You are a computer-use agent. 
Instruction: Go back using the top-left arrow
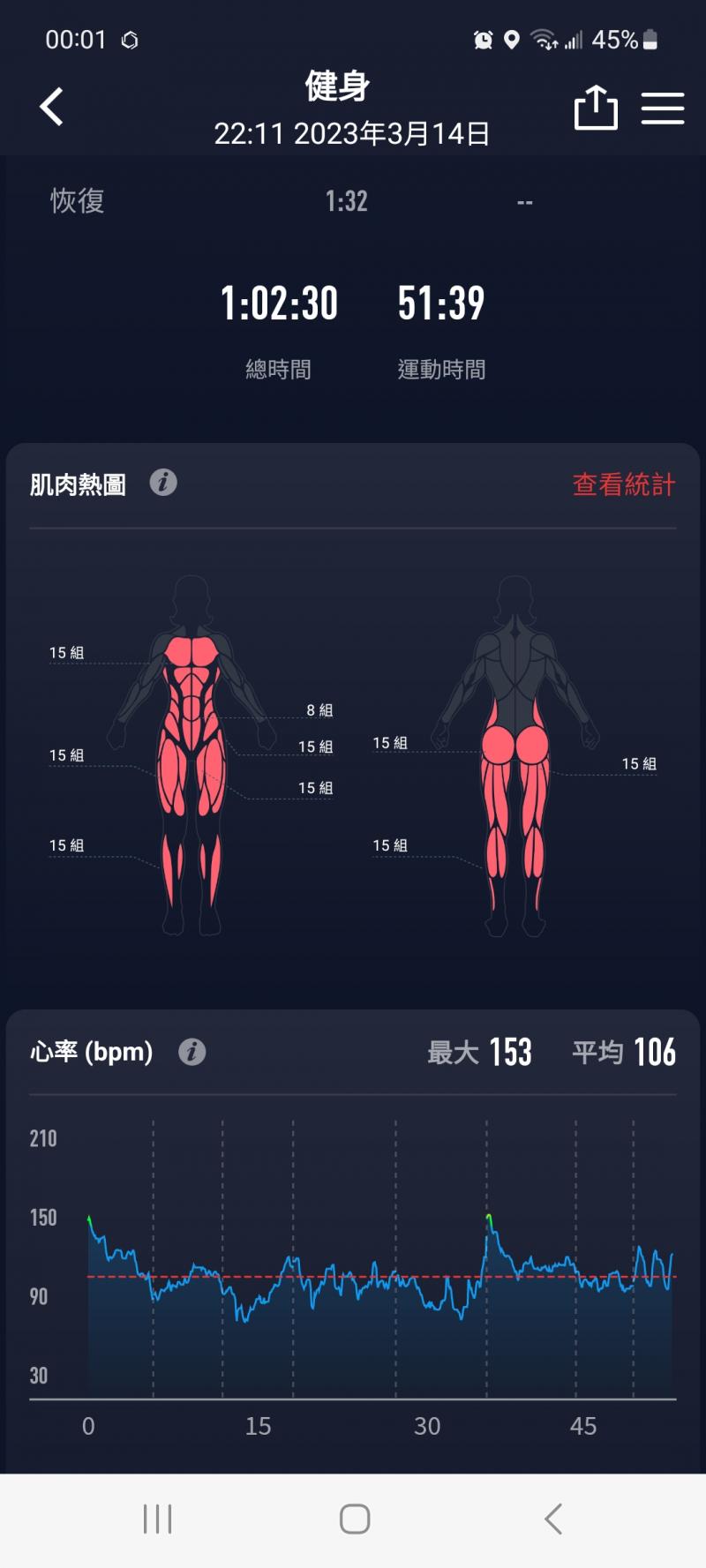(x=52, y=108)
